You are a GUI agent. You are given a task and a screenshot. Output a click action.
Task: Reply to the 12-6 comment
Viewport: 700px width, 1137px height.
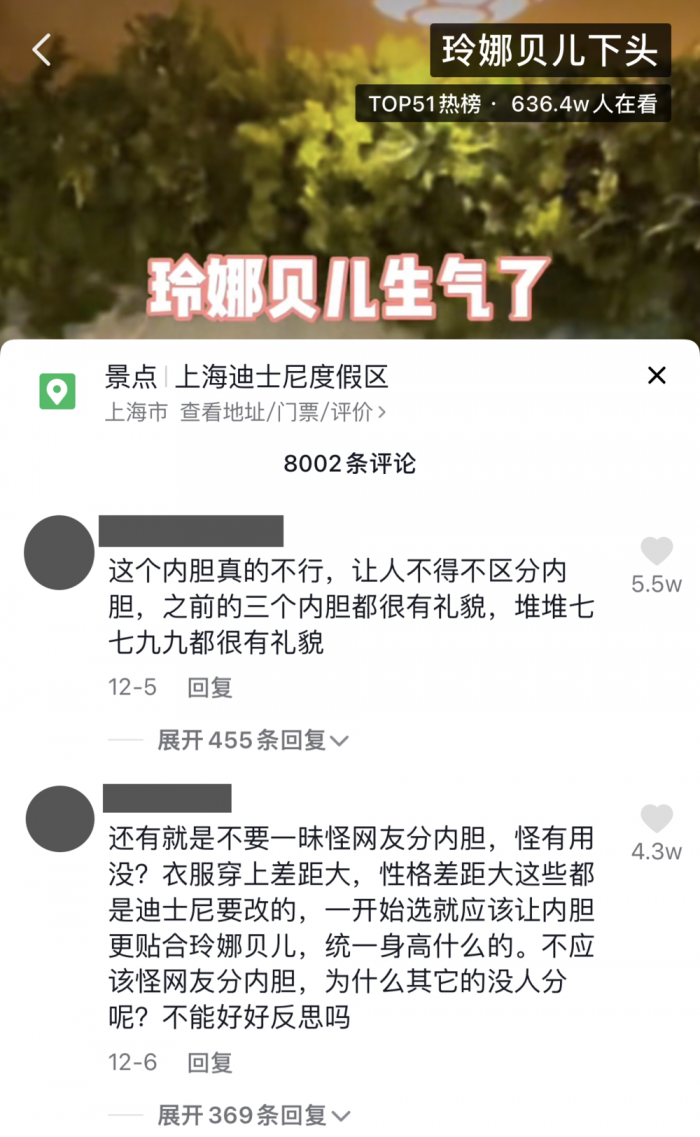(x=209, y=1062)
